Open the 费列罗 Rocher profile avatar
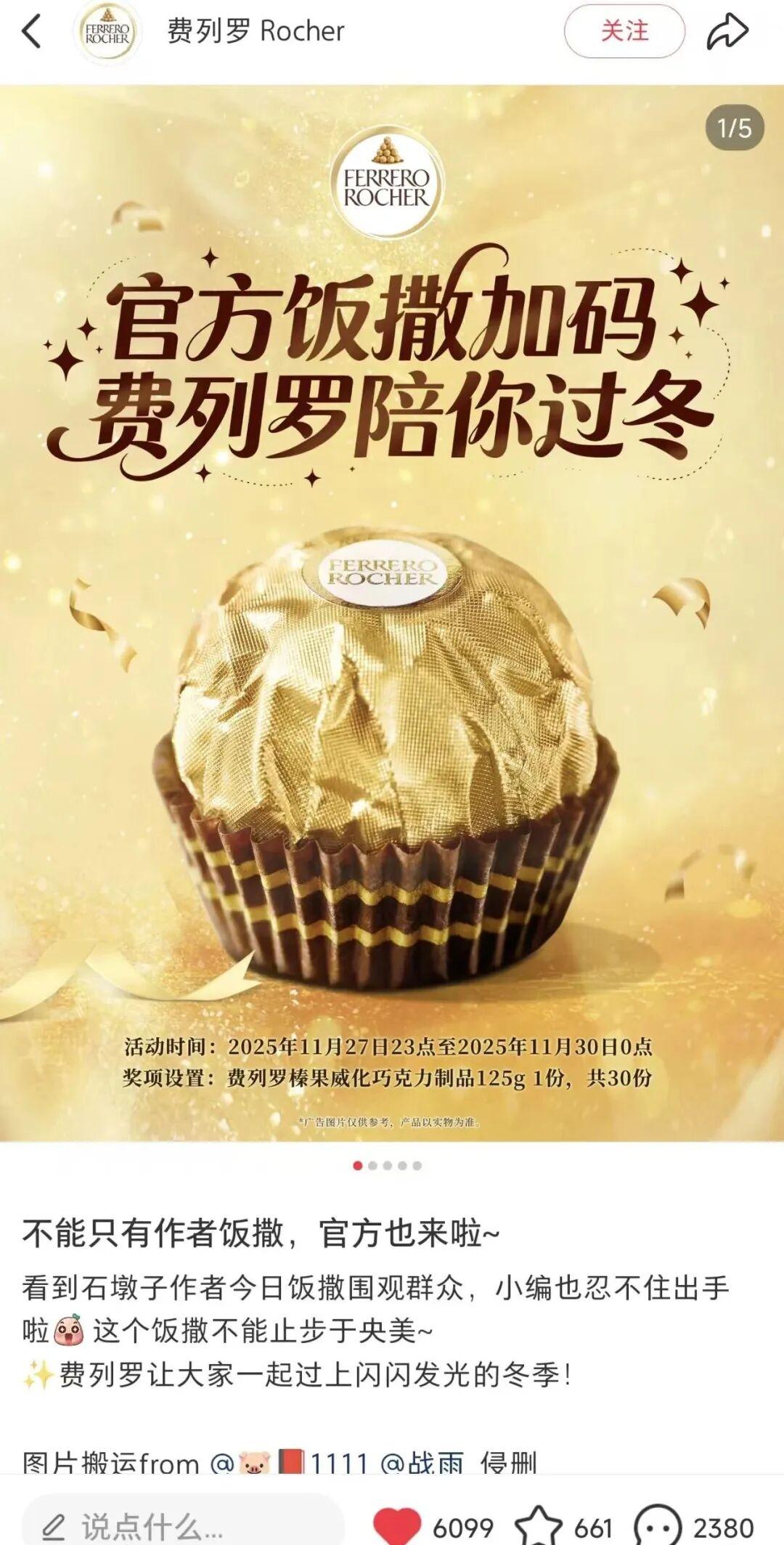The height and width of the screenshot is (1545, 784). click(107, 33)
